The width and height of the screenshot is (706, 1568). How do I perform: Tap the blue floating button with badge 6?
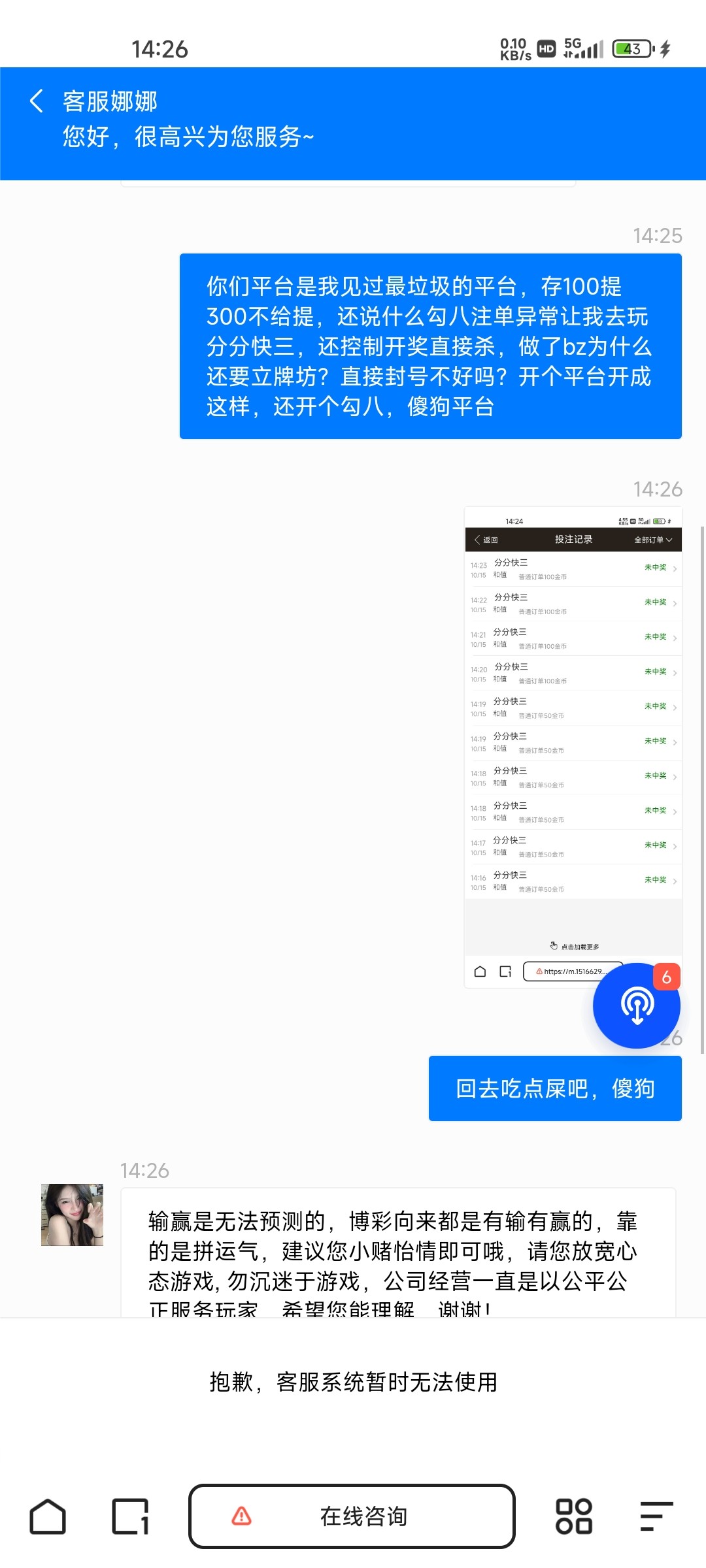pyautogui.click(x=637, y=1005)
